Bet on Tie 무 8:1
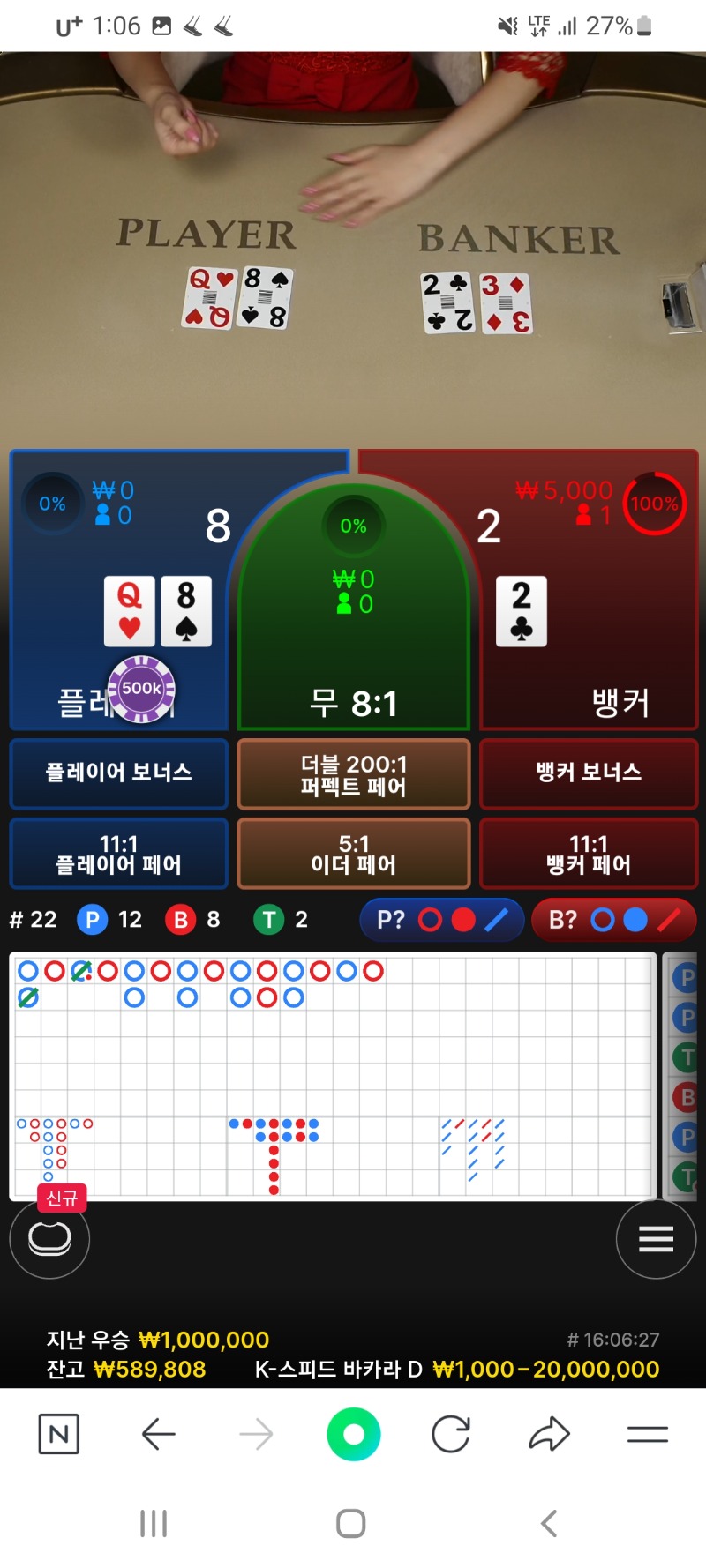 click(x=353, y=609)
